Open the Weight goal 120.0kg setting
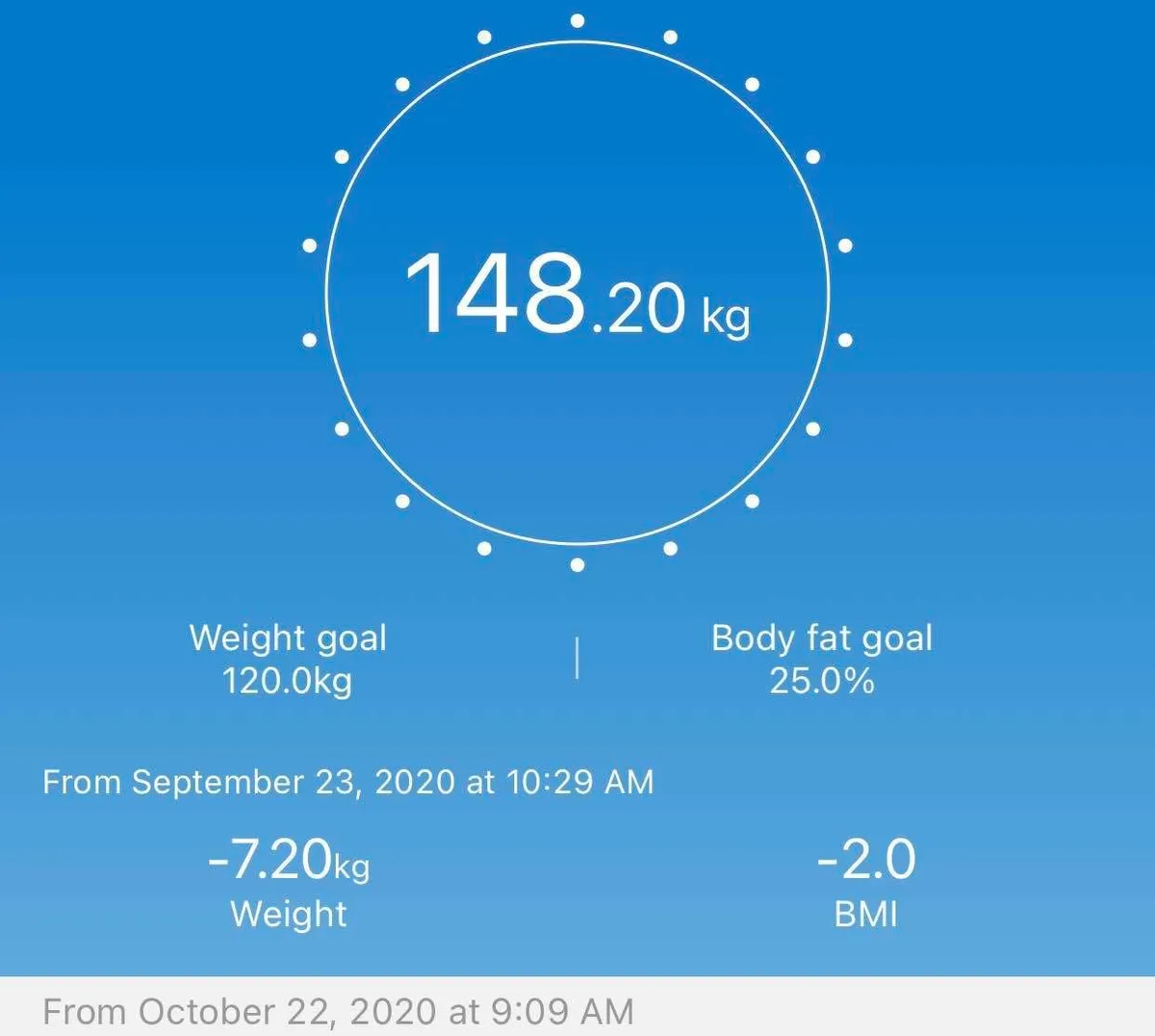The height and width of the screenshot is (1036, 1155). (288, 660)
